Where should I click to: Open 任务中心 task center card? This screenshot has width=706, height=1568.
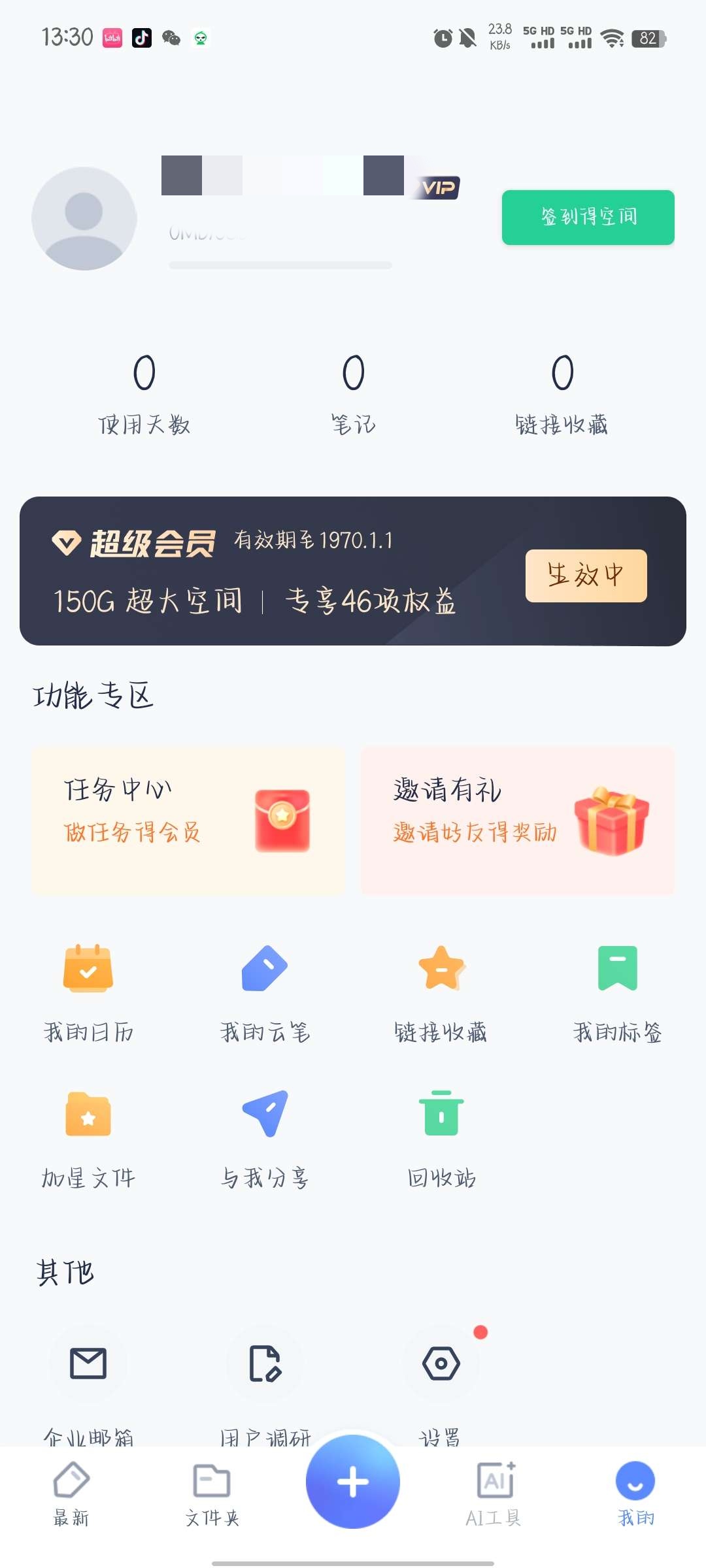coord(188,821)
